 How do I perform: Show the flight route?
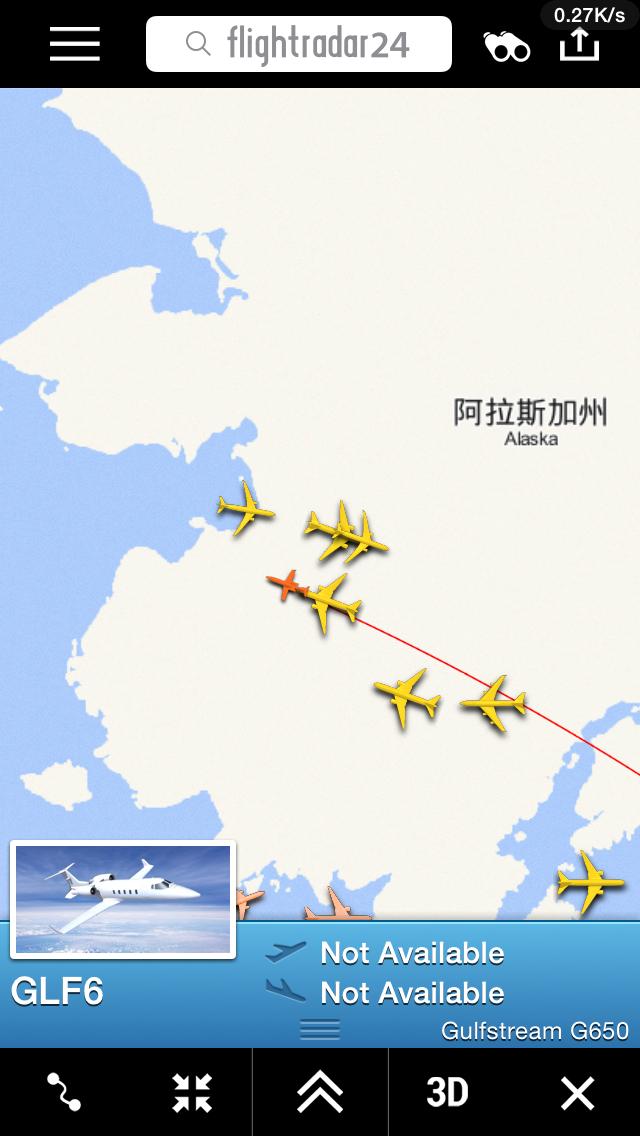[x=64, y=1092]
